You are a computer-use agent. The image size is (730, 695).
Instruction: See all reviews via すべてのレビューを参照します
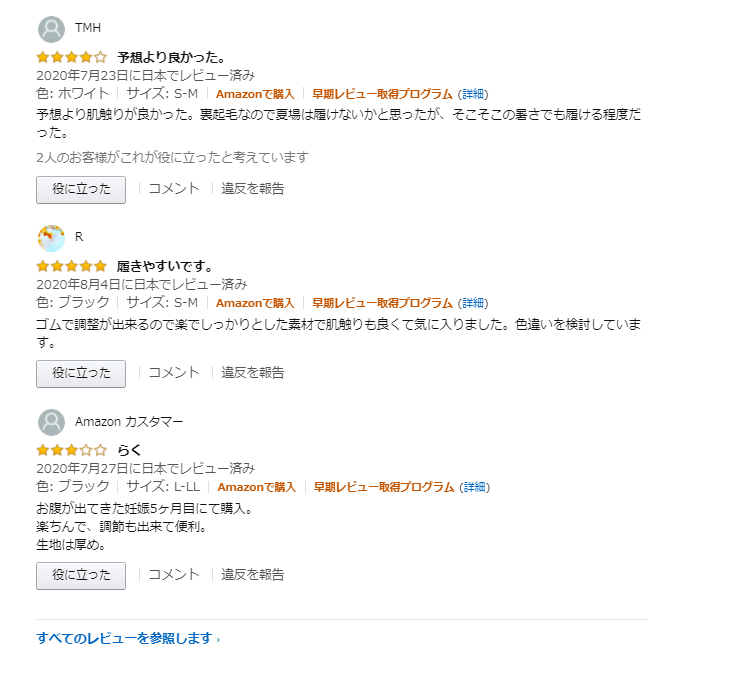pos(127,638)
